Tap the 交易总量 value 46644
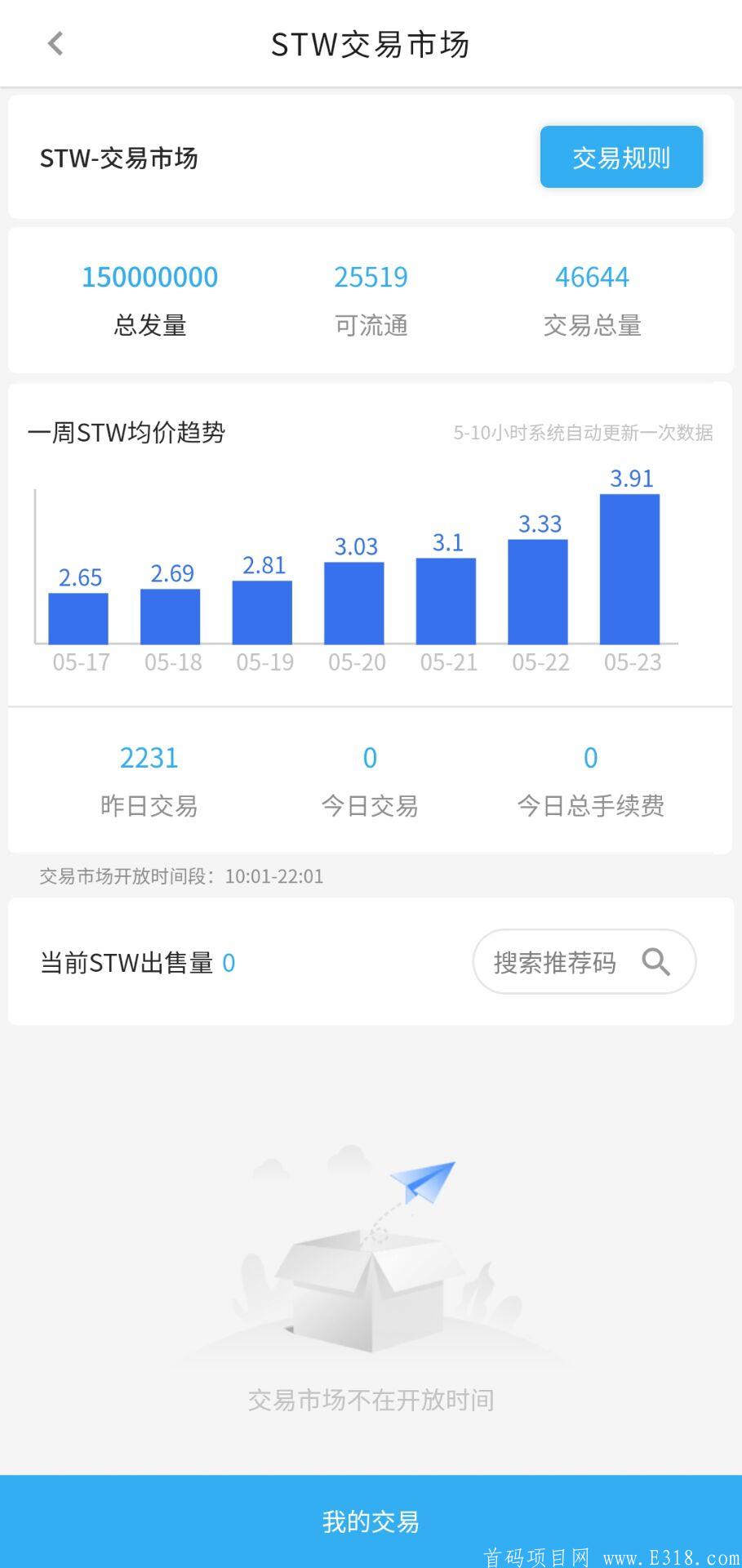Screen dimensions: 742x1568 [x=592, y=278]
